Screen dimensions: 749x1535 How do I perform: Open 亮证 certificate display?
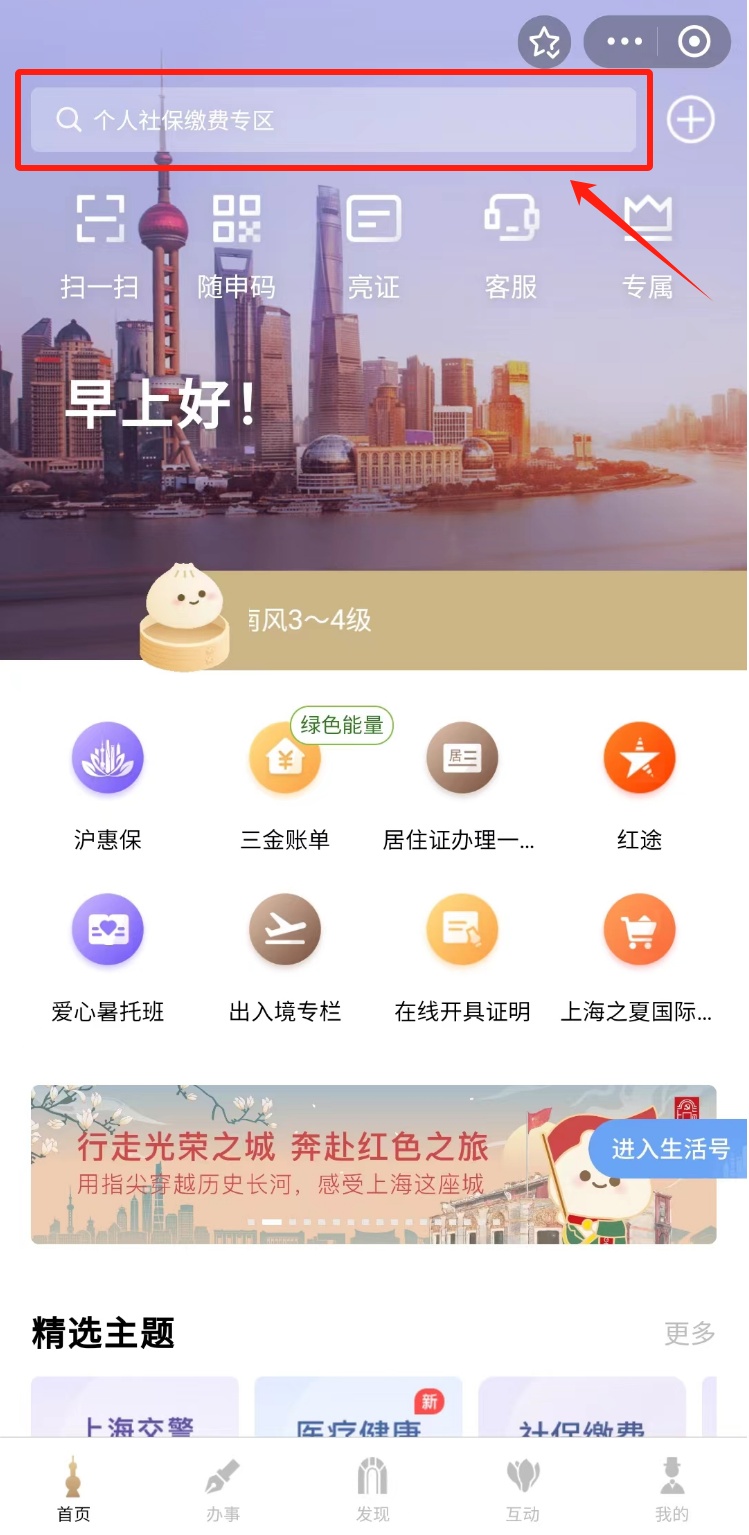tap(373, 246)
